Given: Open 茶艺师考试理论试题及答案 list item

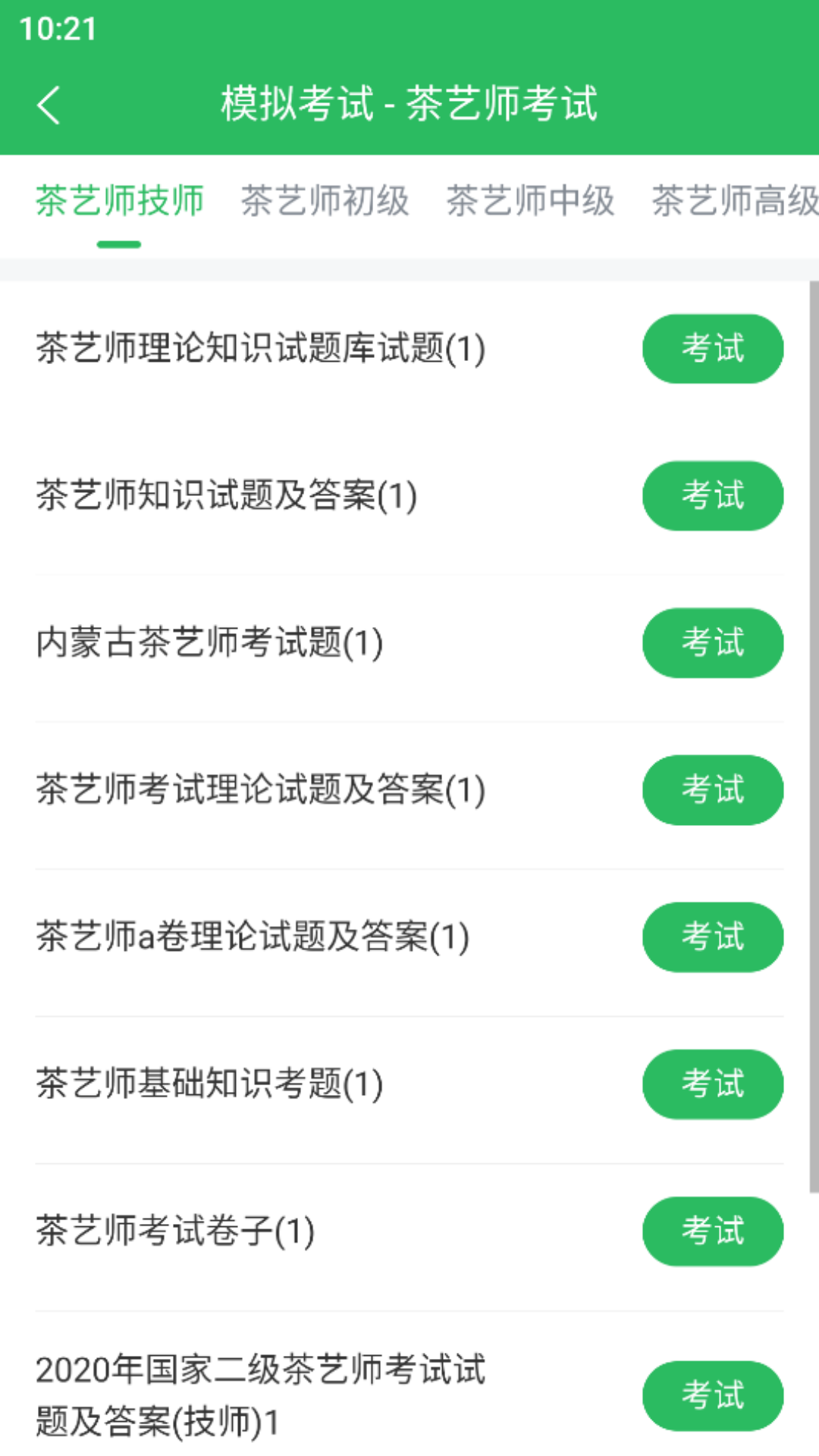Looking at the screenshot, I should tap(260, 789).
